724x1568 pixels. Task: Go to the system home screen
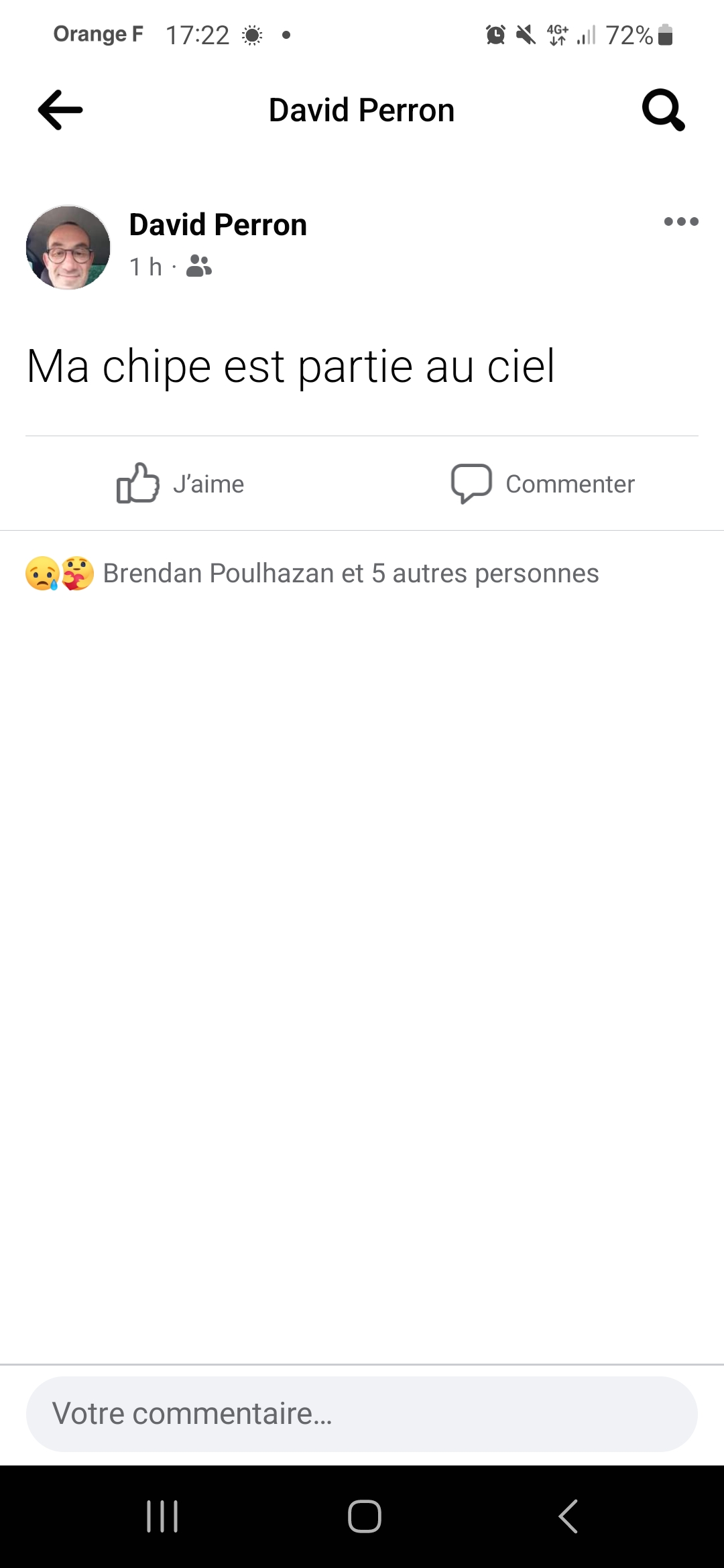(x=364, y=1516)
